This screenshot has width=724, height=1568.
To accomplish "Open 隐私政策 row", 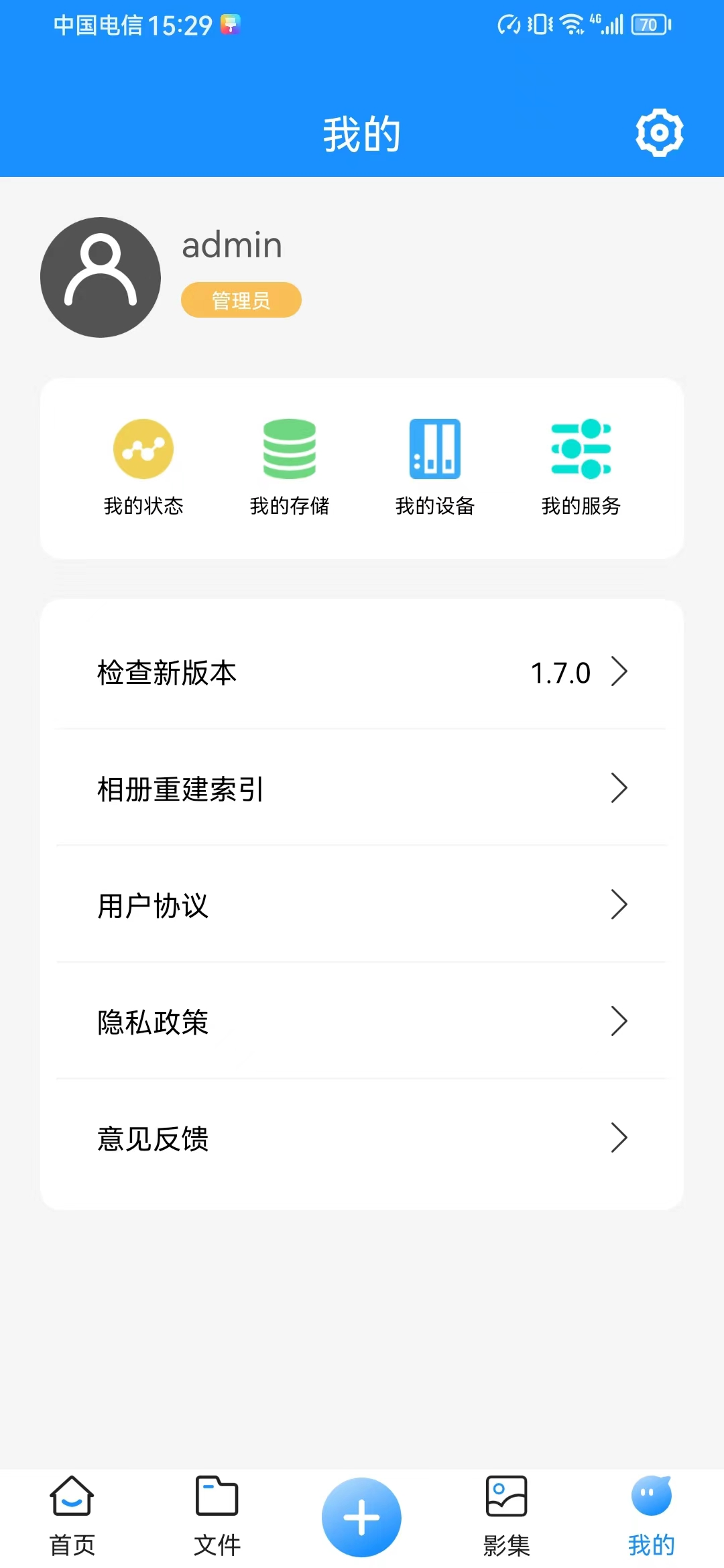I will click(x=362, y=1021).
